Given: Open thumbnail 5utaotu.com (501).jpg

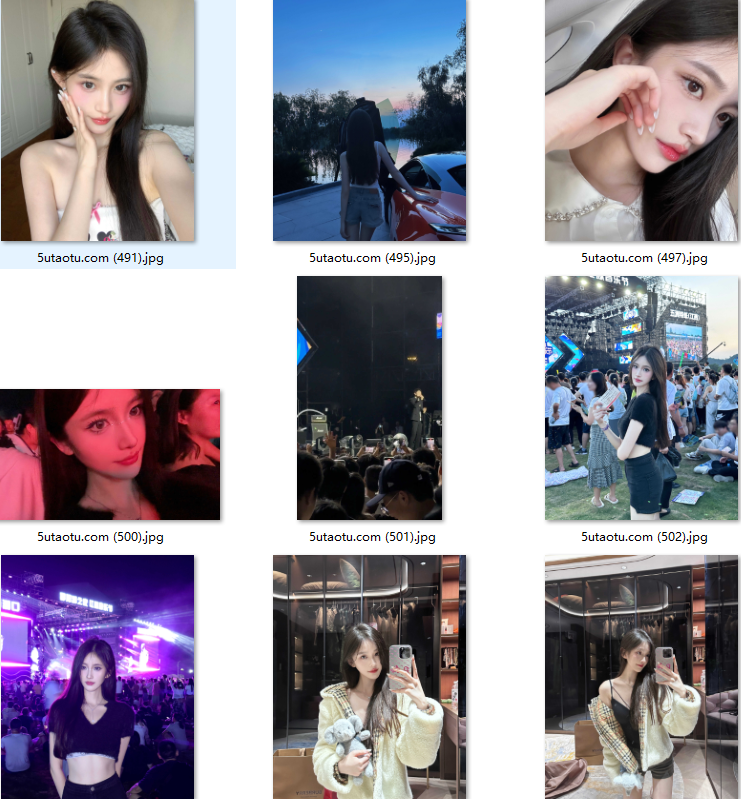Looking at the screenshot, I should click(x=369, y=398).
